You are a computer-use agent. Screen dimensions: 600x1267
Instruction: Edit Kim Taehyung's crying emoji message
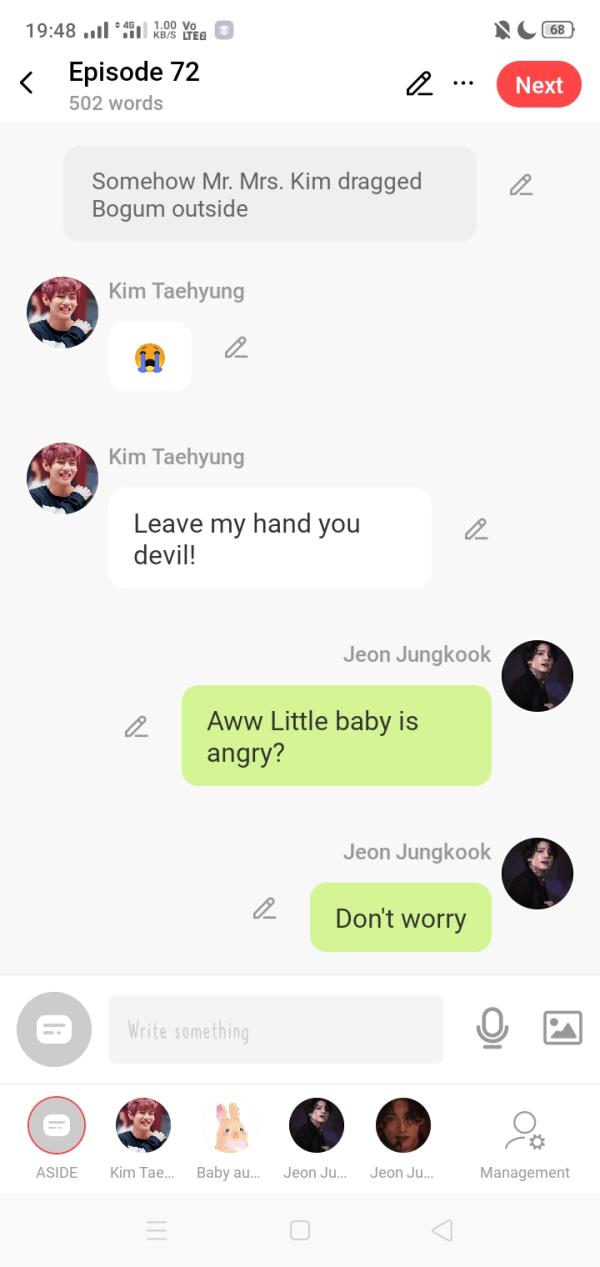(236, 348)
